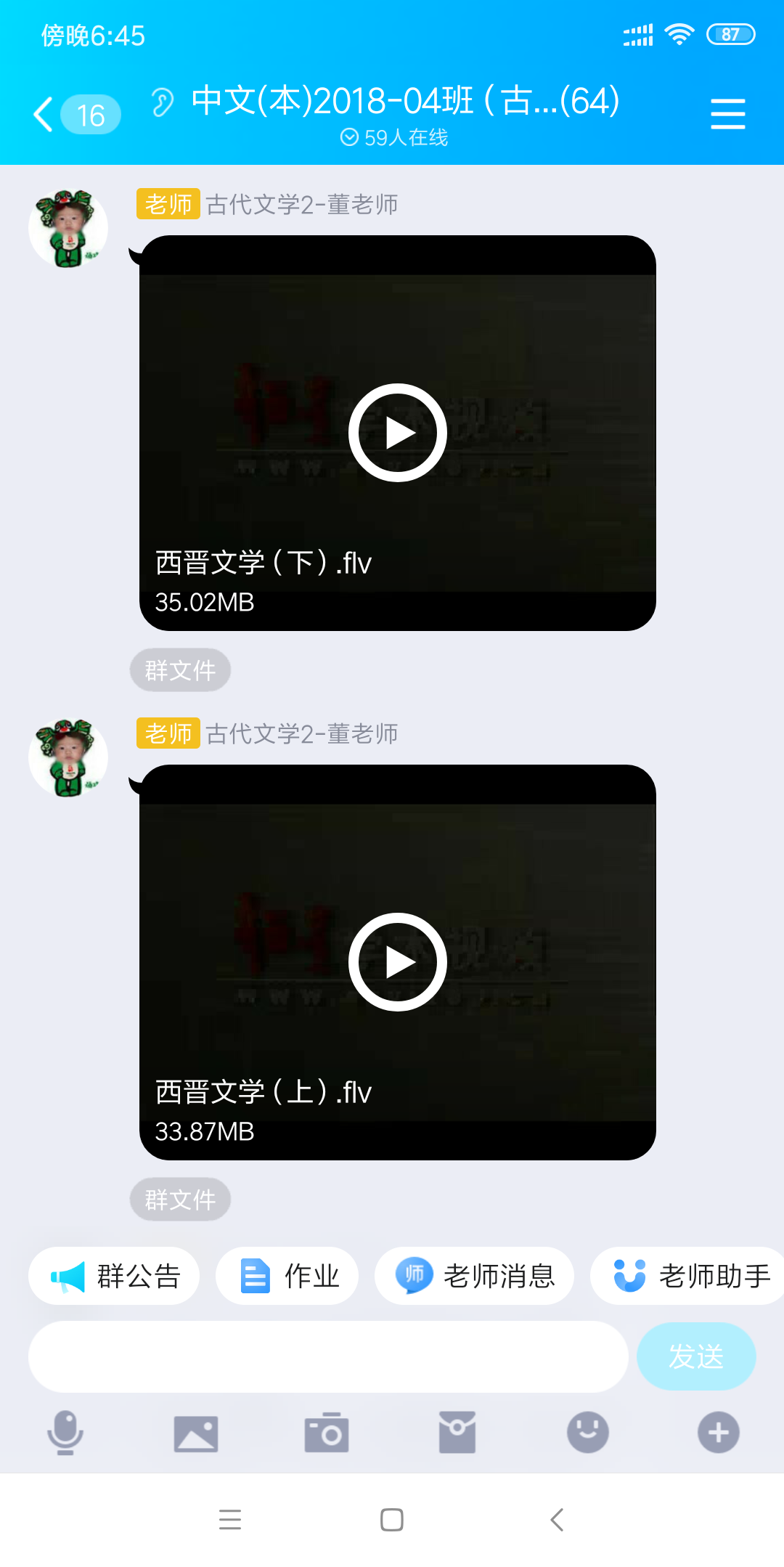Screen dimensions: 784x1567
Task: Open the photo gallery picker
Action: [196, 1433]
